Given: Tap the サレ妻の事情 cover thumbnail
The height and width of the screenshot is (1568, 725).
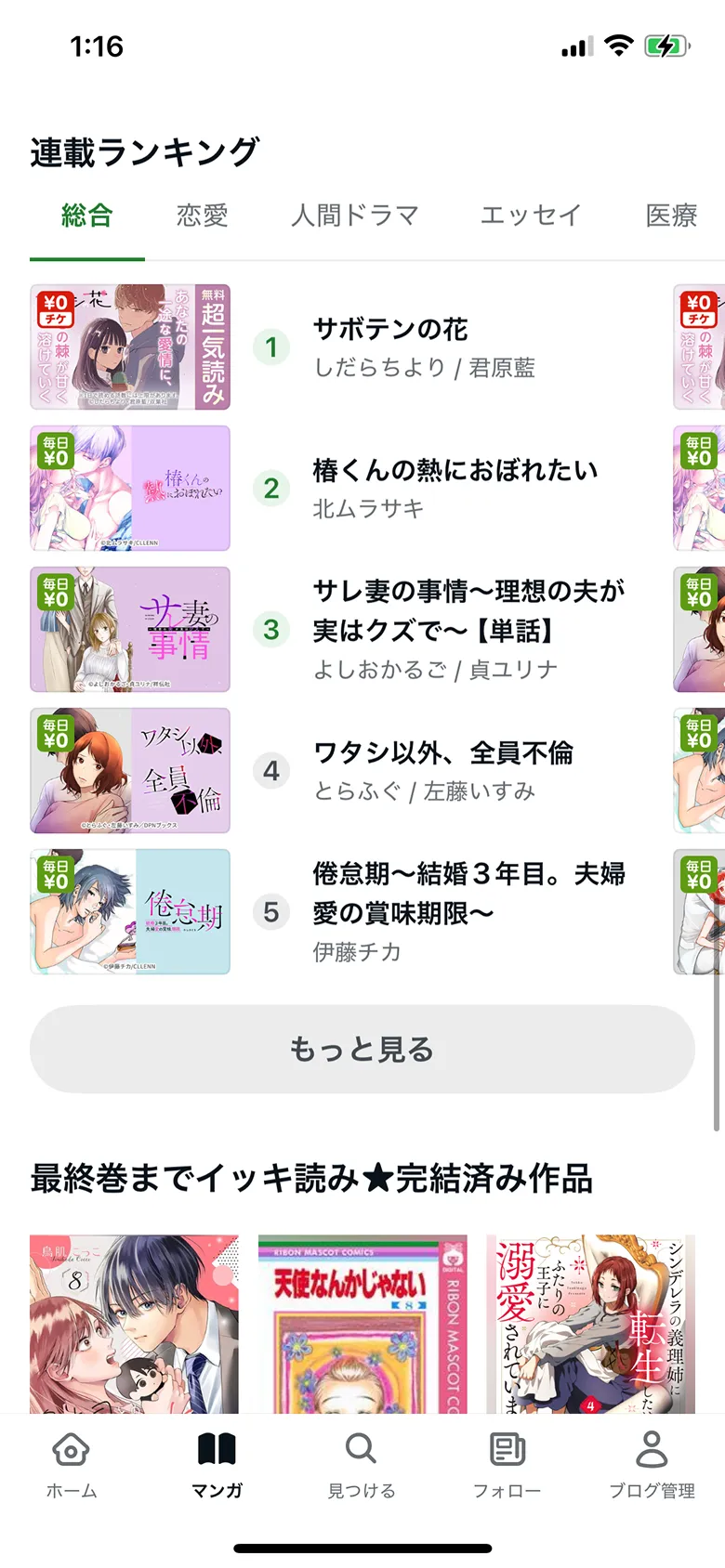Looking at the screenshot, I should [130, 630].
